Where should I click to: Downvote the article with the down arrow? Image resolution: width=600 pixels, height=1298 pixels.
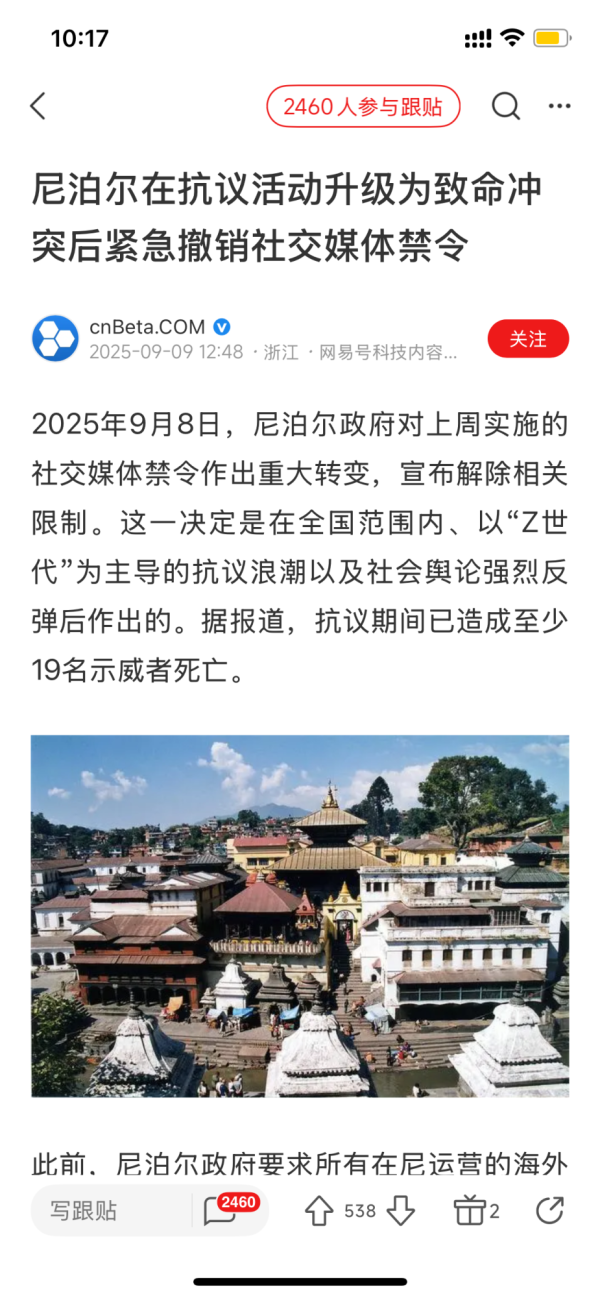401,1211
